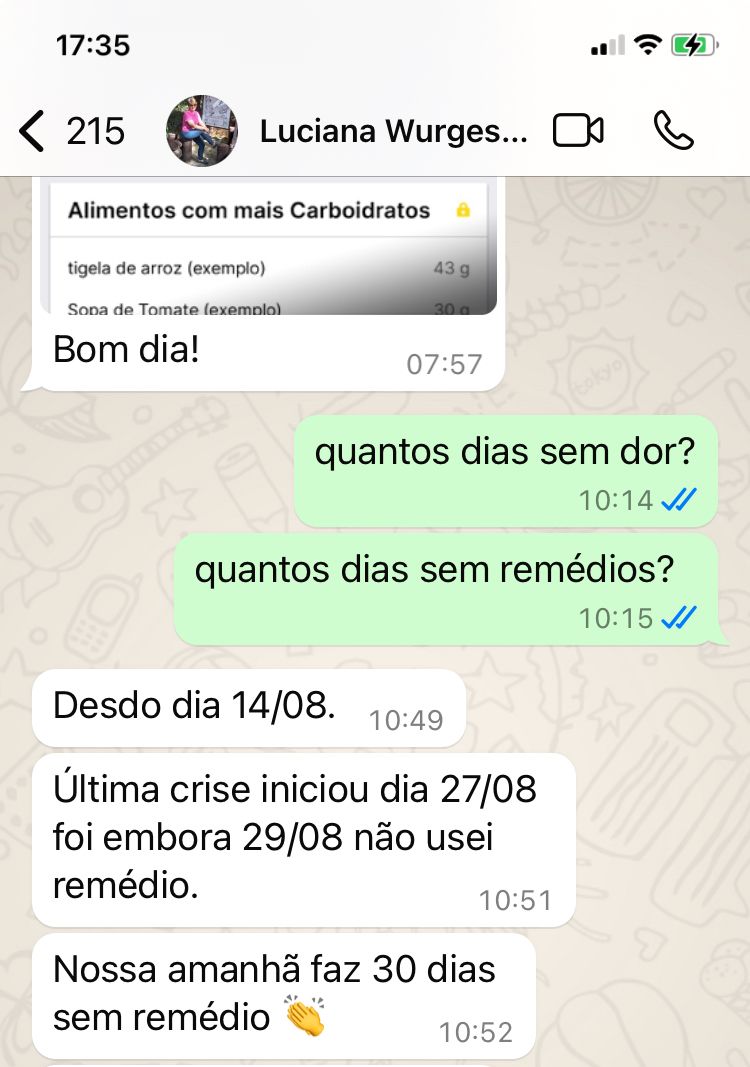The image size is (750, 1067).
Task: Open contact info for Luciana Wurges
Action: (392, 131)
